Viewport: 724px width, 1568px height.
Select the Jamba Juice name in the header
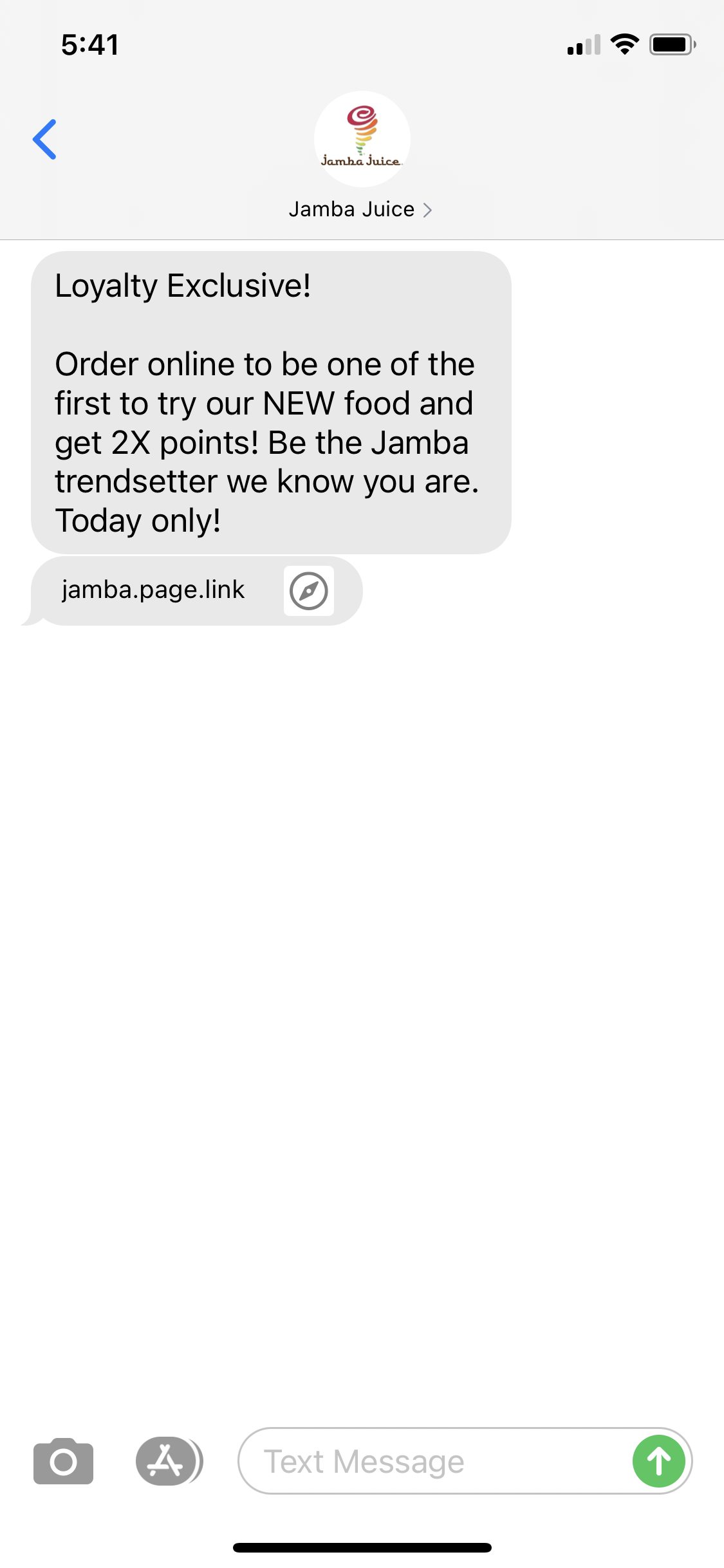[351, 209]
